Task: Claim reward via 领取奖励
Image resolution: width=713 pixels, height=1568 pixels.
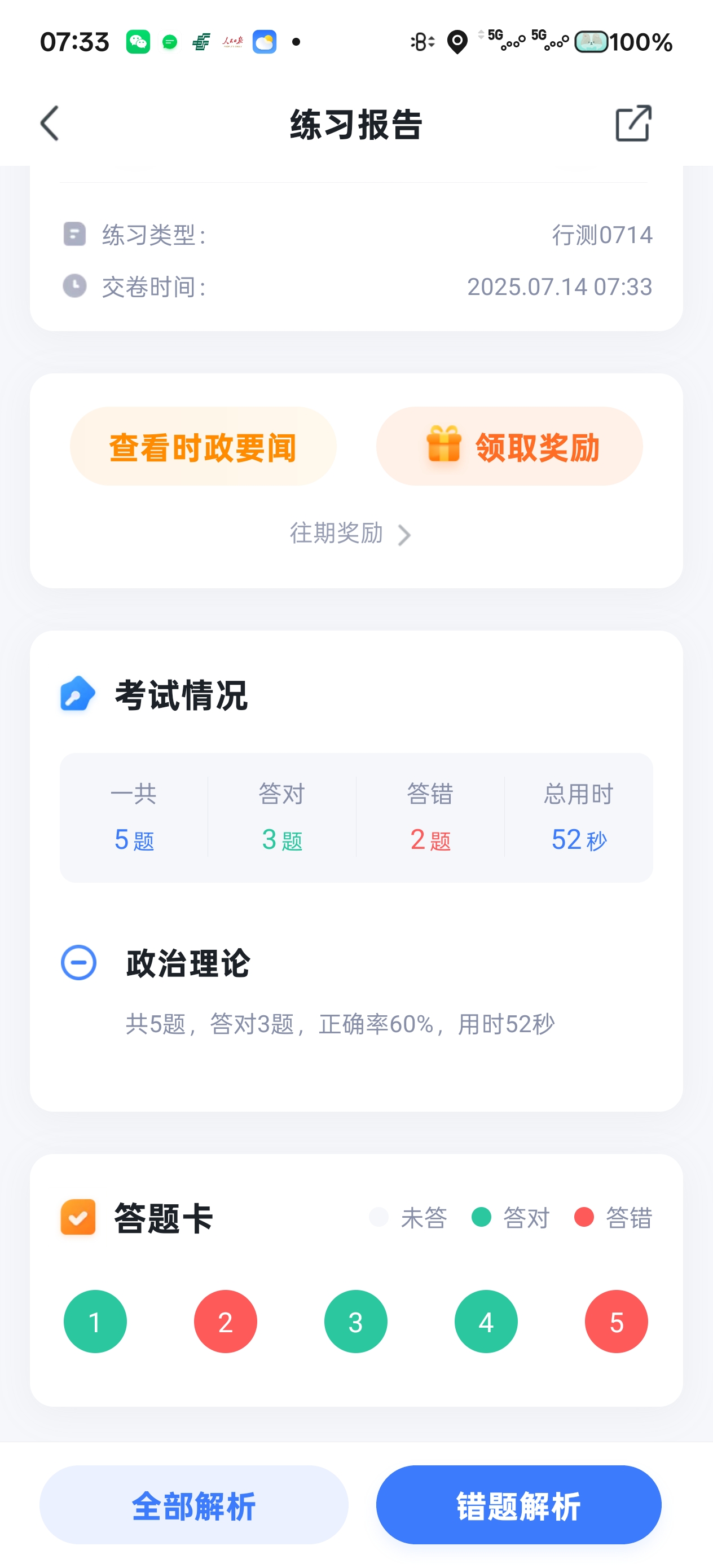Action: click(509, 447)
